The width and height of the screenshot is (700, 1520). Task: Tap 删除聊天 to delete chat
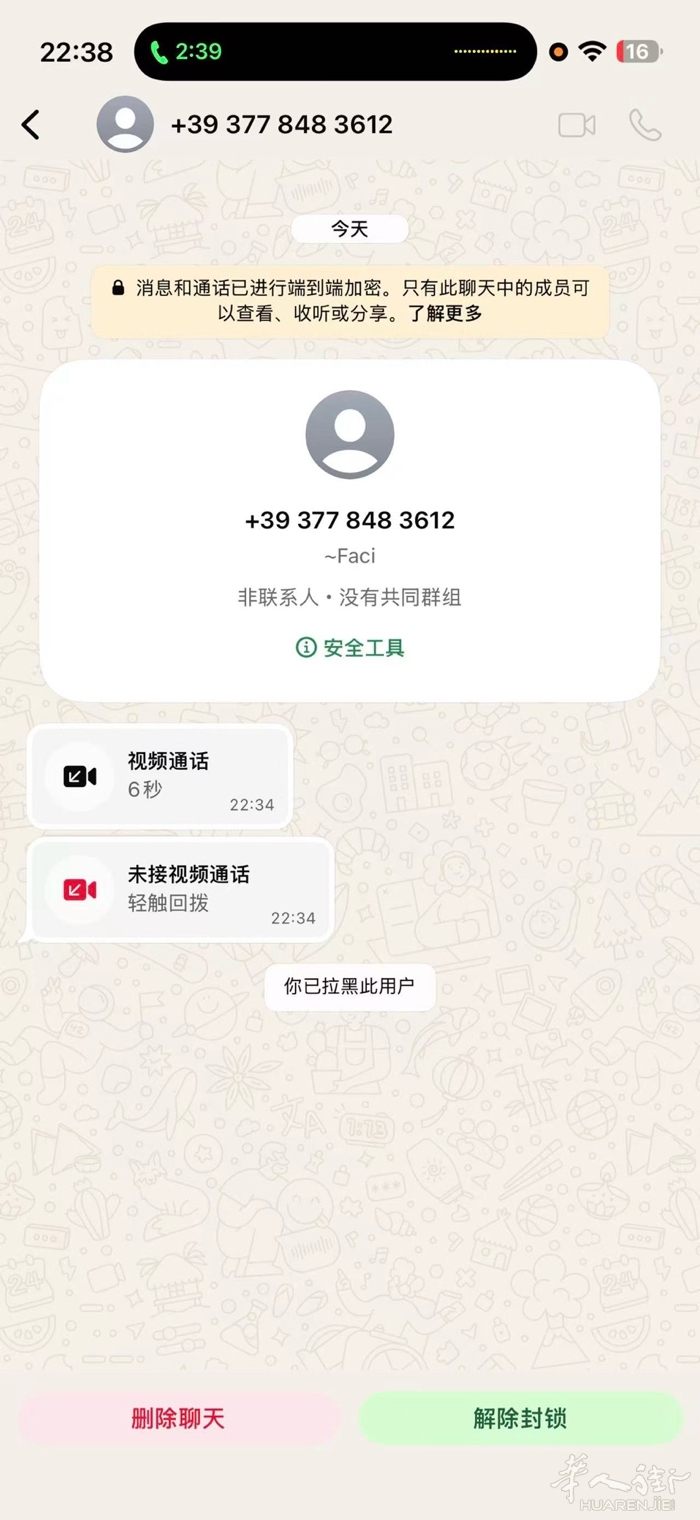(179, 1418)
